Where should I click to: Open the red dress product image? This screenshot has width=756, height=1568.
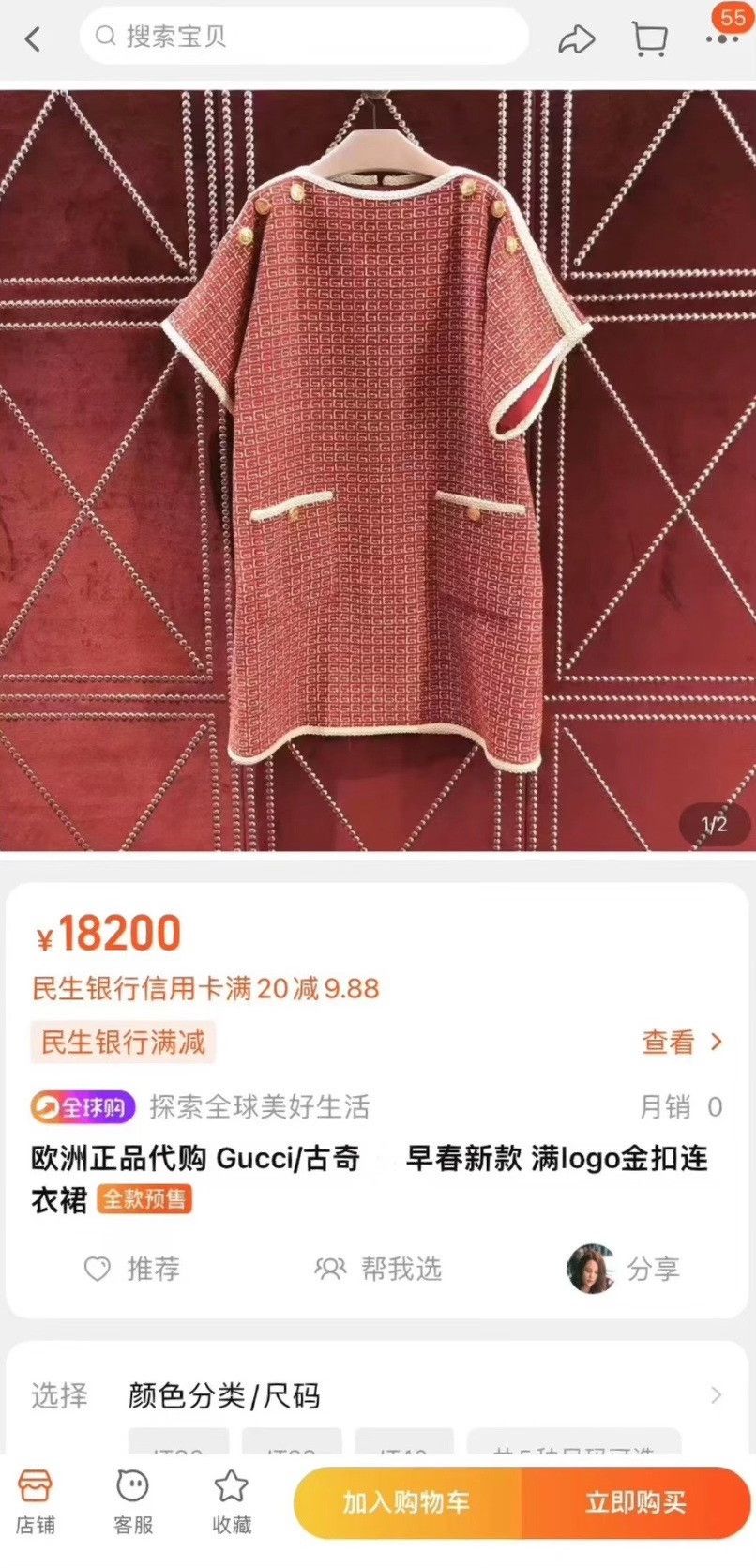378,470
